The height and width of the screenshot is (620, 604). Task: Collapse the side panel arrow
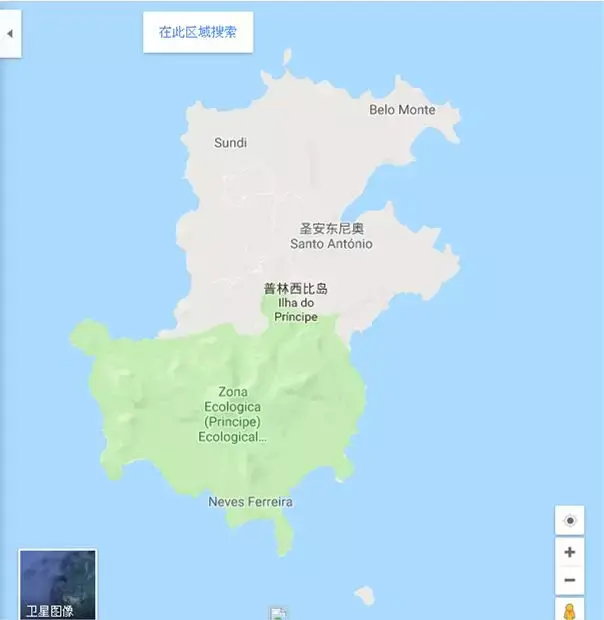pyautogui.click(x=9, y=33)
